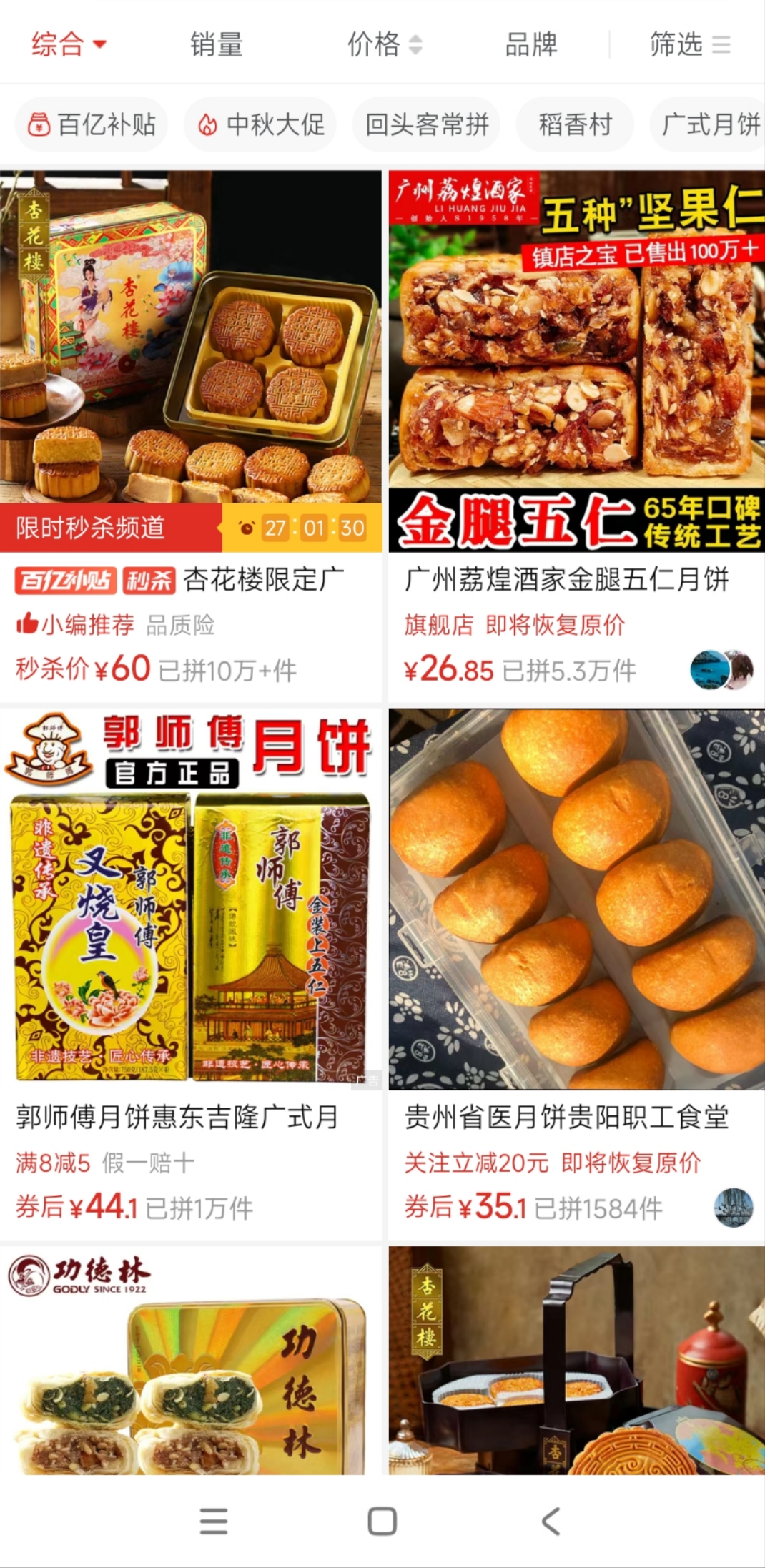
Task: Go to the system home screen
Action: coord(382,1521)
